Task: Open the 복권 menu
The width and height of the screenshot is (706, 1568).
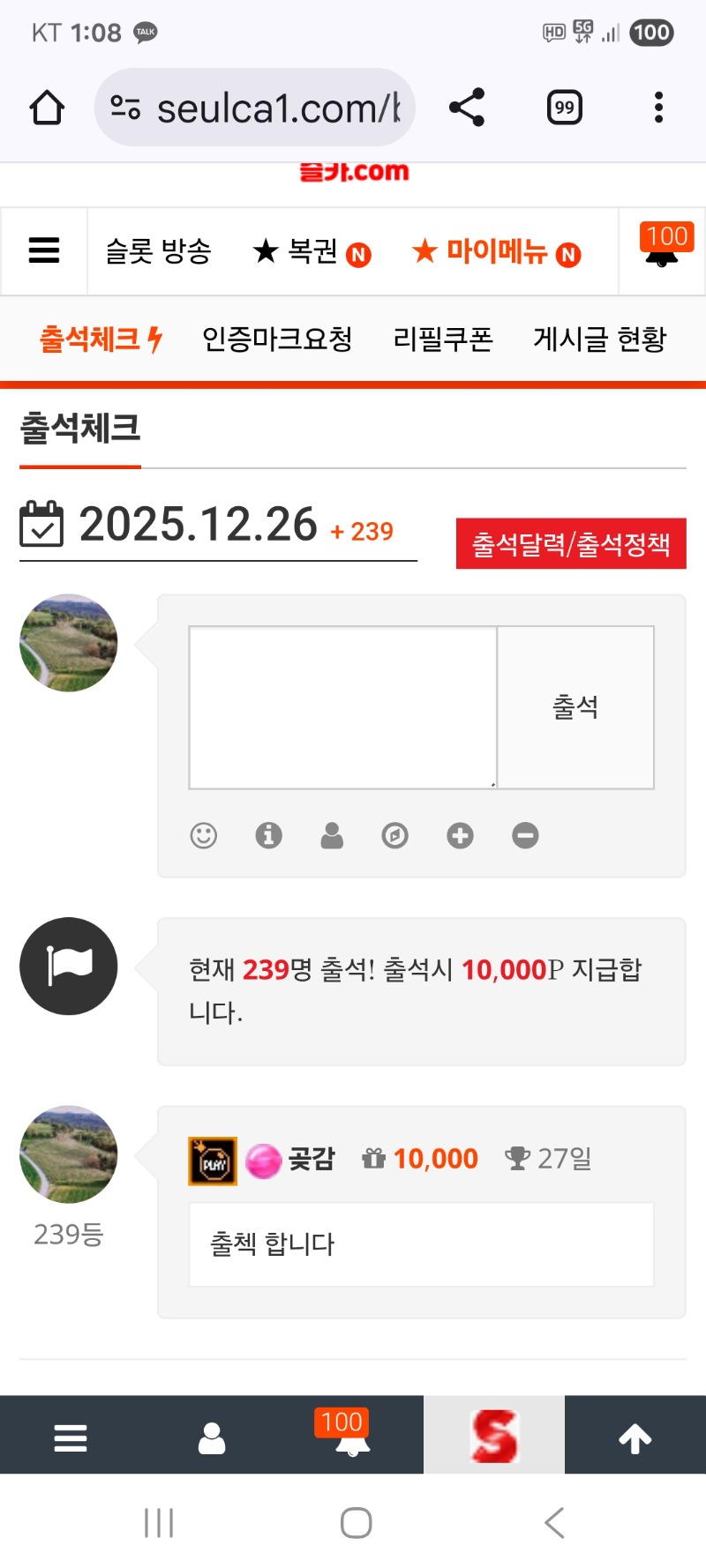Action: tap(312, 252)
